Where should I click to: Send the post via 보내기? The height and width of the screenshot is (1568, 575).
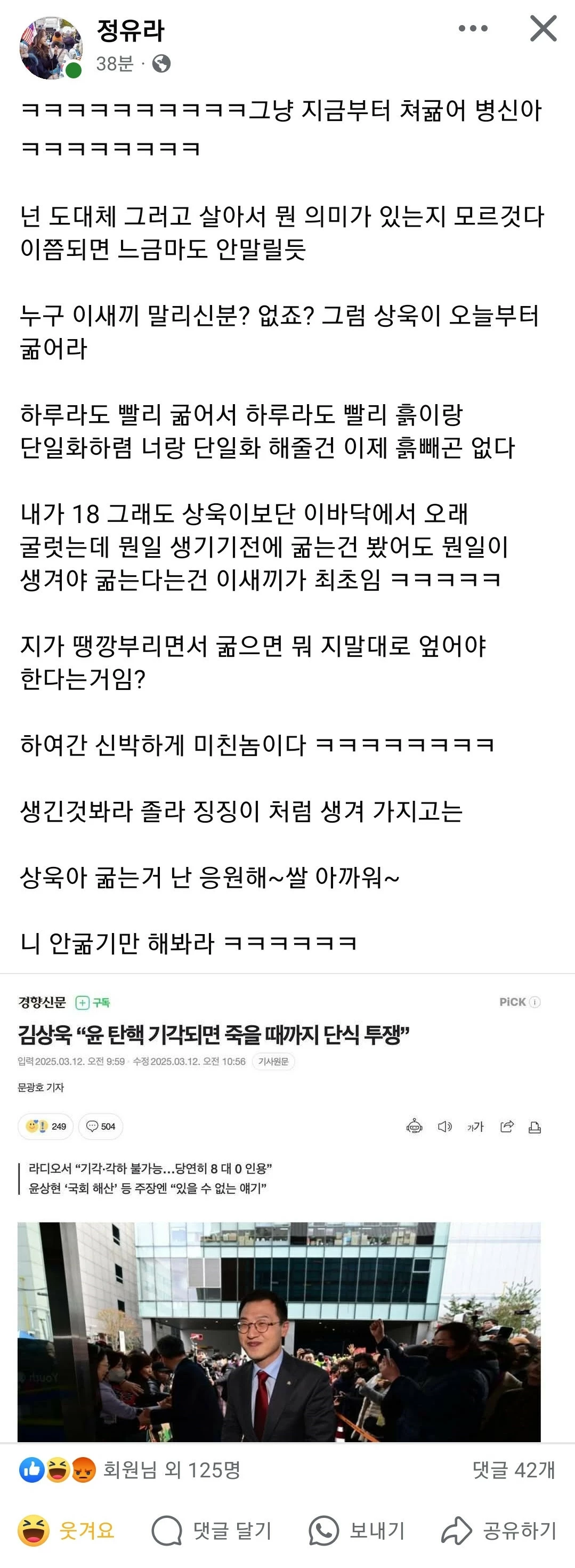point(357,1530)
